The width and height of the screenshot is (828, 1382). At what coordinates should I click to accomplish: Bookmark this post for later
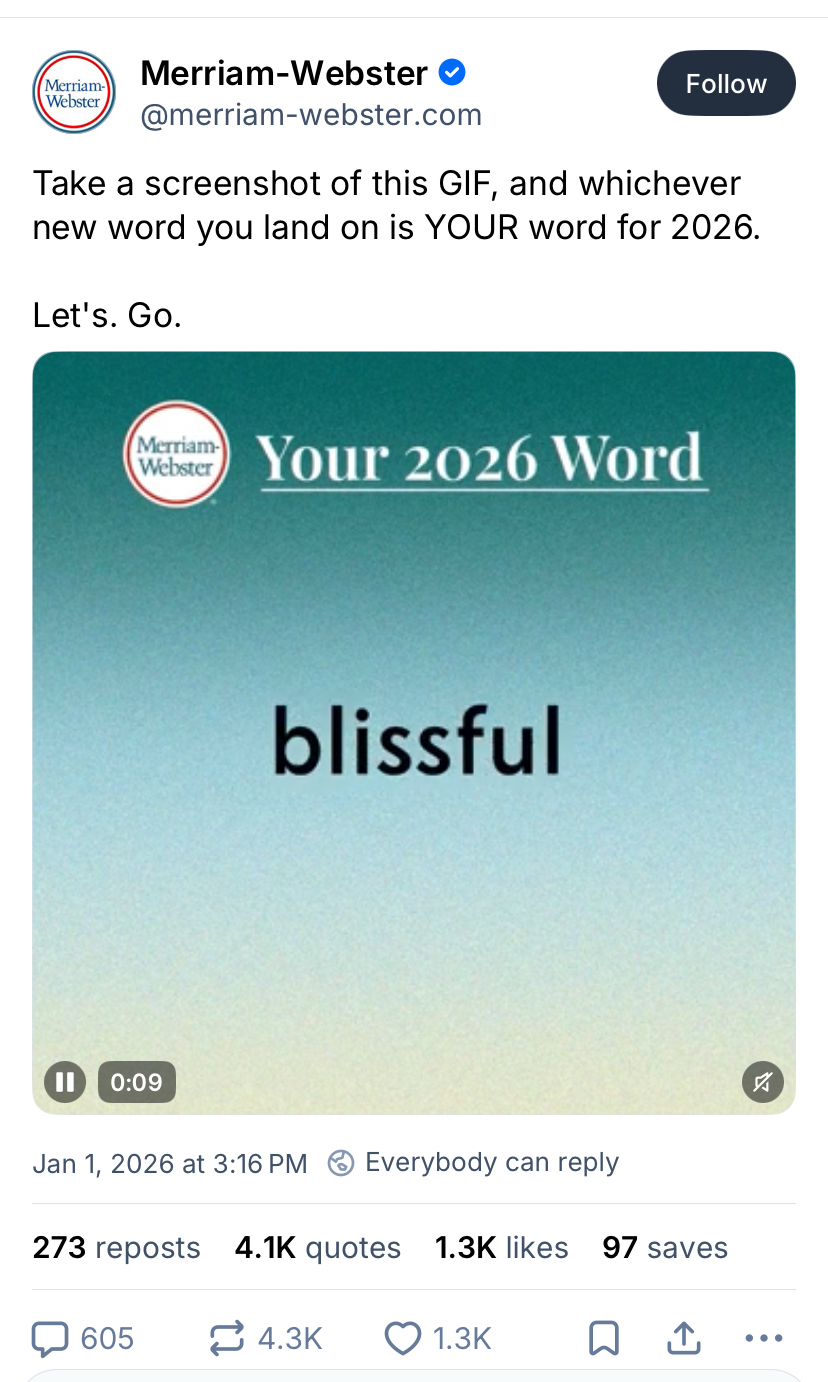point(604,1338)
